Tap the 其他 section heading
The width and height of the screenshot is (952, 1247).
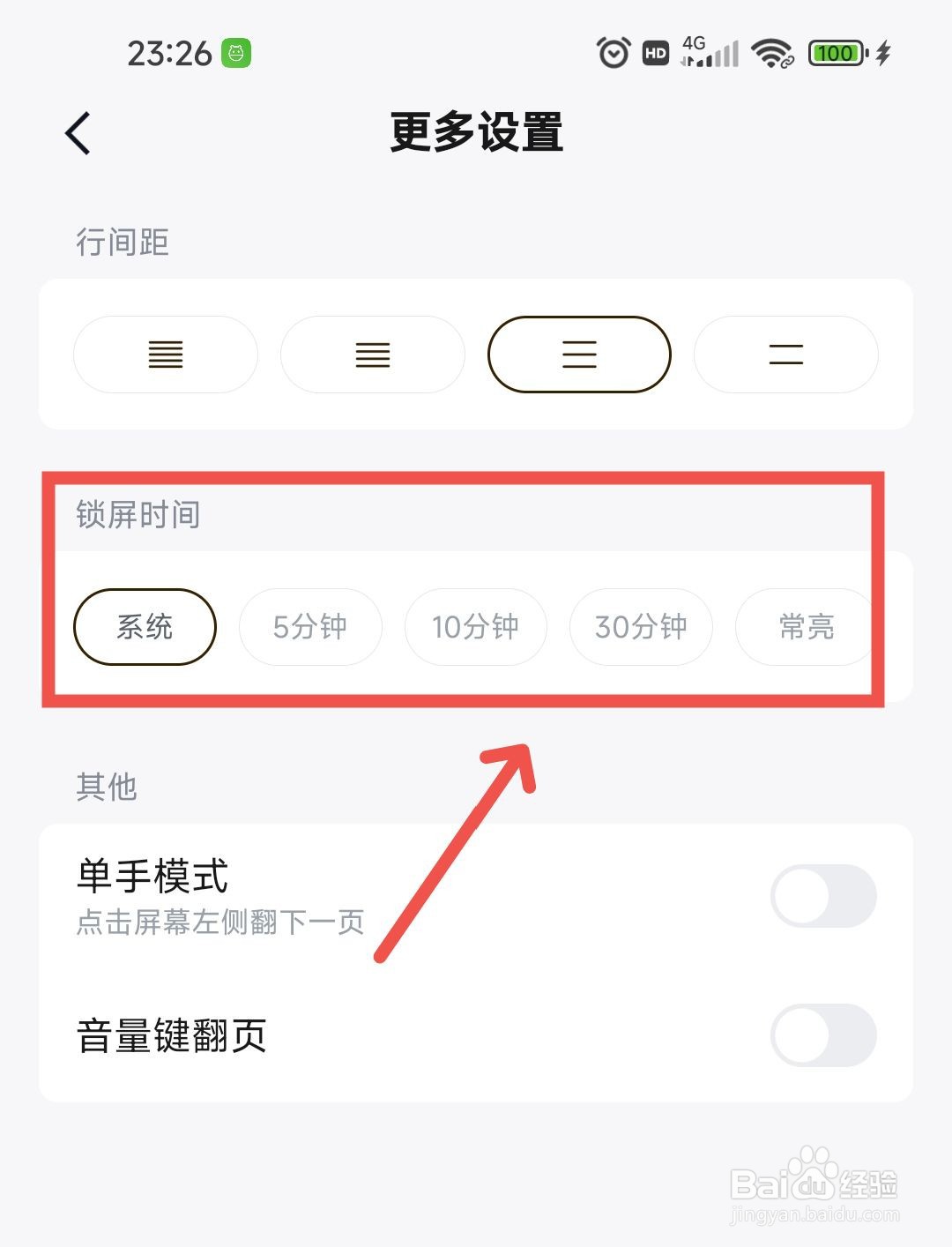106,787
